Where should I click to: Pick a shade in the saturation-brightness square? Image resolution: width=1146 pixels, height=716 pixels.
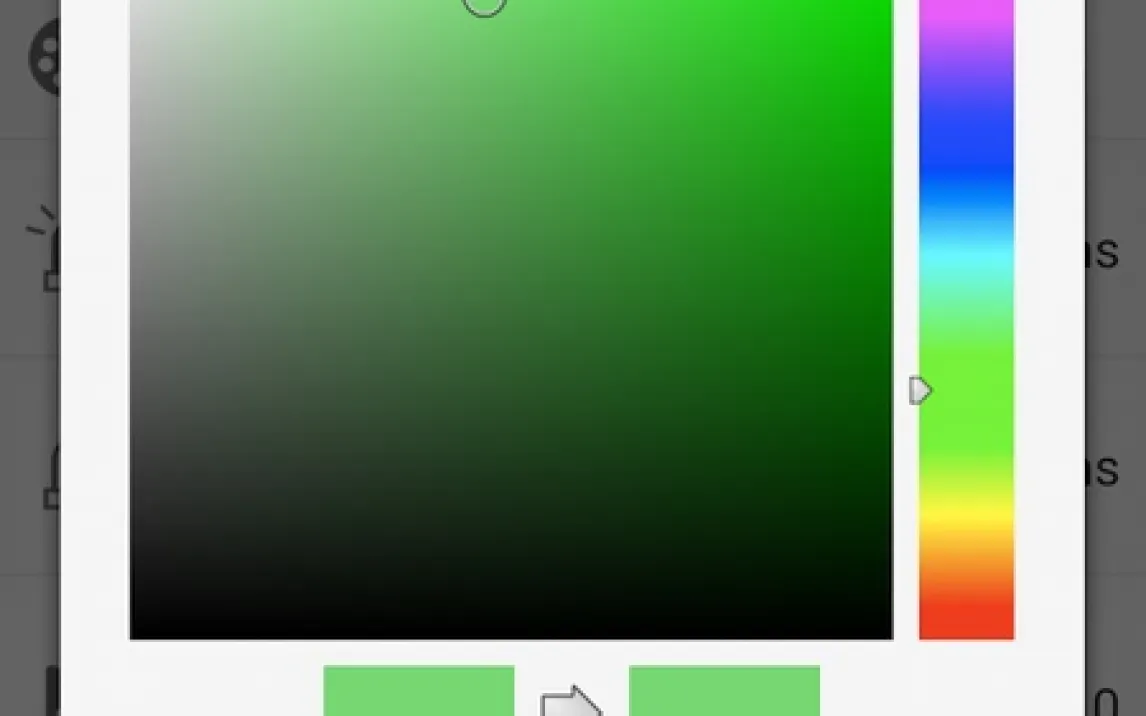510,318
